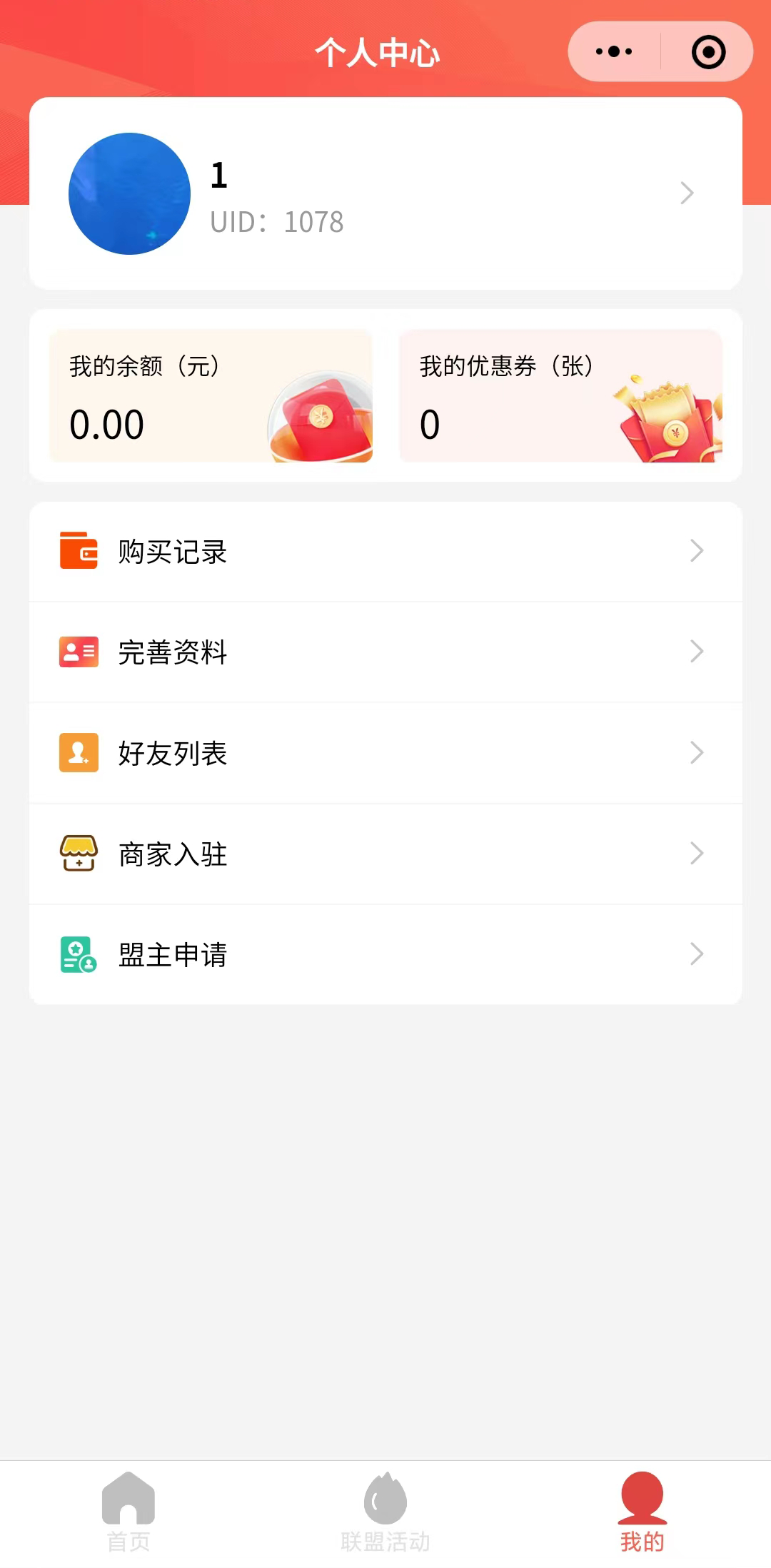
Task: Close the mini program with the circle button
Action: click(x=708, y=51)
